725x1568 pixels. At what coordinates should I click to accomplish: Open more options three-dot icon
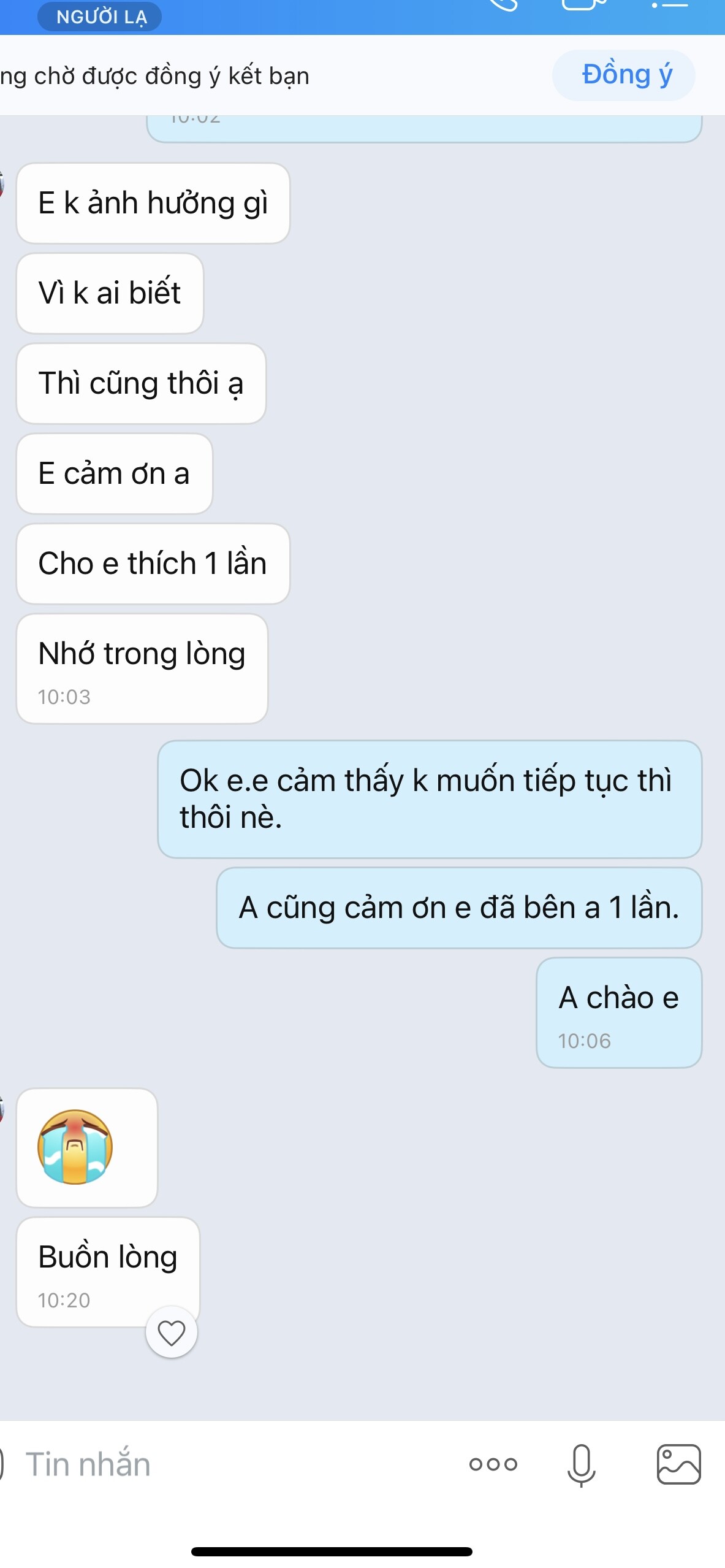[x=493, y=1464]
